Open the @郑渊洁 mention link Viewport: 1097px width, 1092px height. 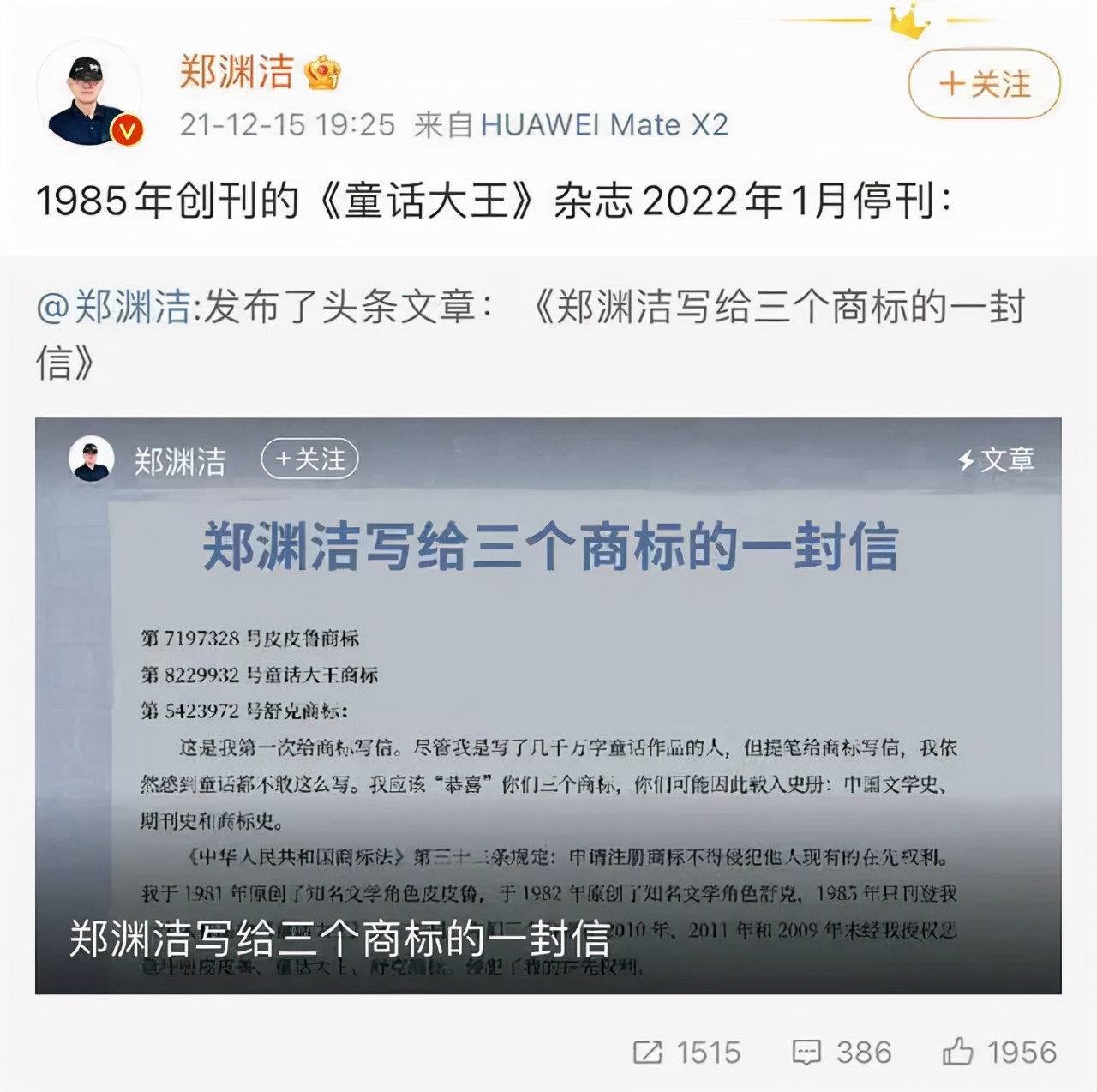pos(113,308)
